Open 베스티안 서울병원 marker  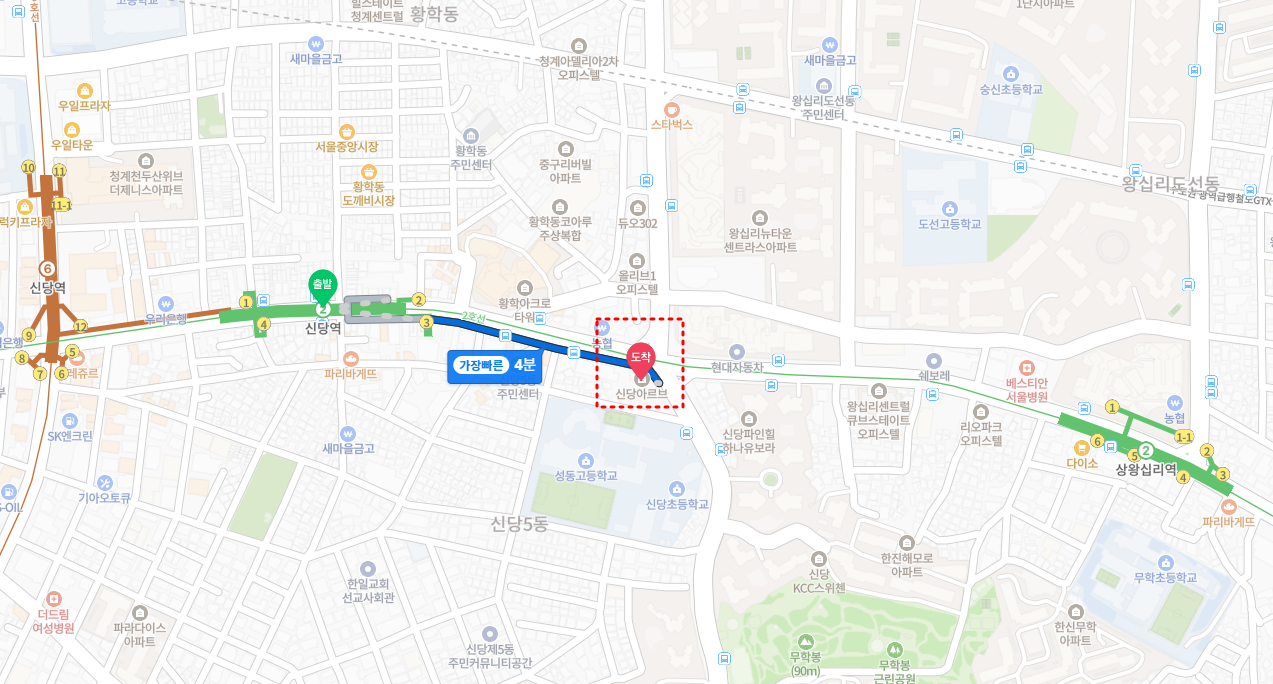pos(1027,367)
